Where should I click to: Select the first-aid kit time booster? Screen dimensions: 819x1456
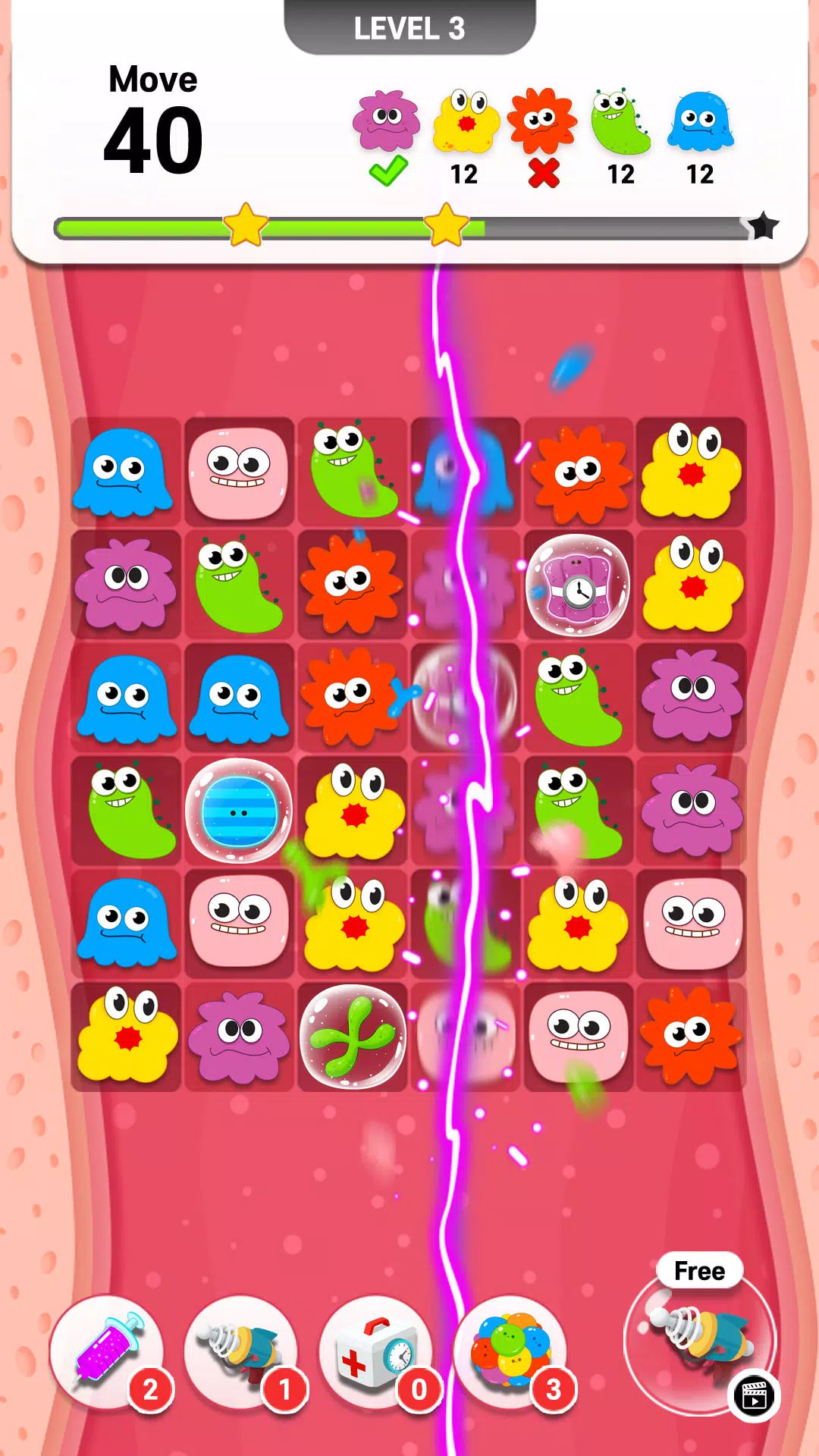coord(375,1351)
